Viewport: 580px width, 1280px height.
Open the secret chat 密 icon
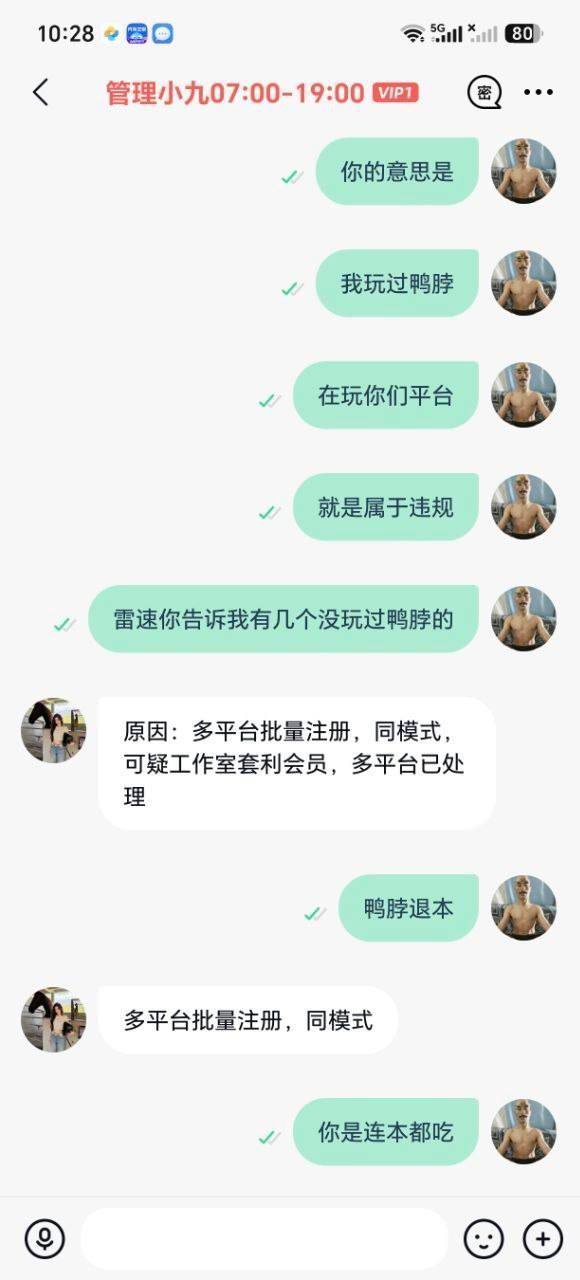[484, 92]
